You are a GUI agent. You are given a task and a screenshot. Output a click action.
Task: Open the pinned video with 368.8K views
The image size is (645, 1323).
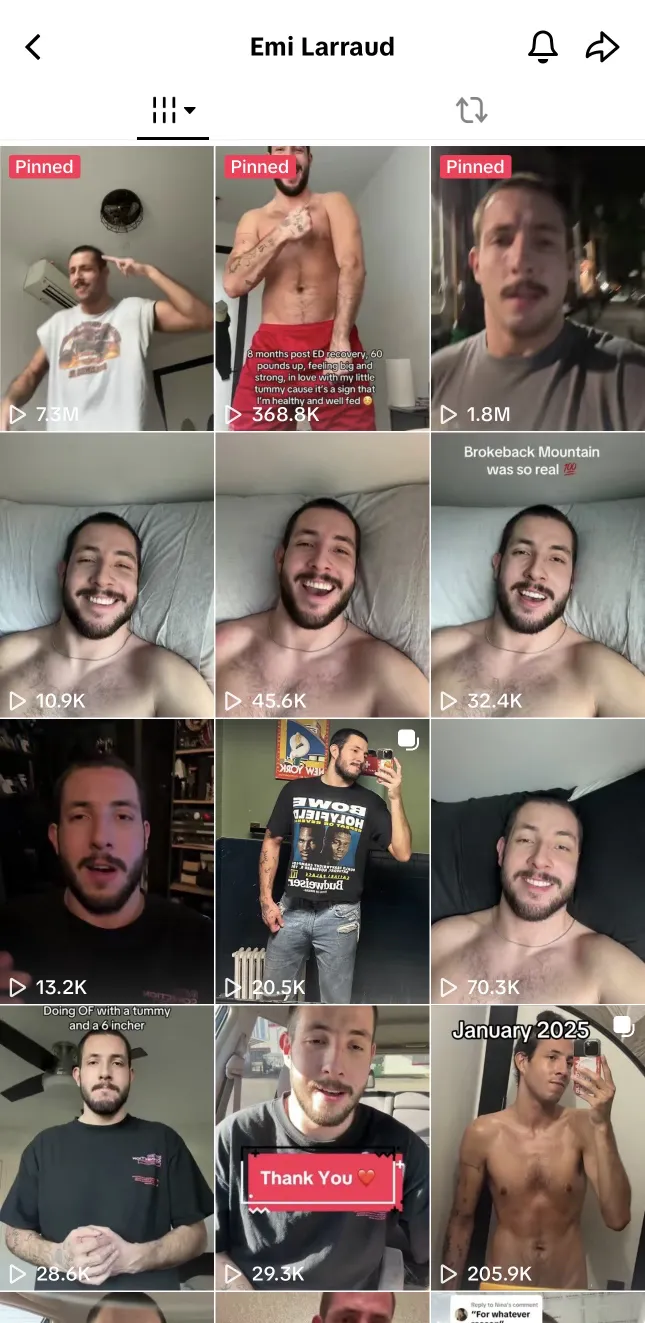click(322, 289)
